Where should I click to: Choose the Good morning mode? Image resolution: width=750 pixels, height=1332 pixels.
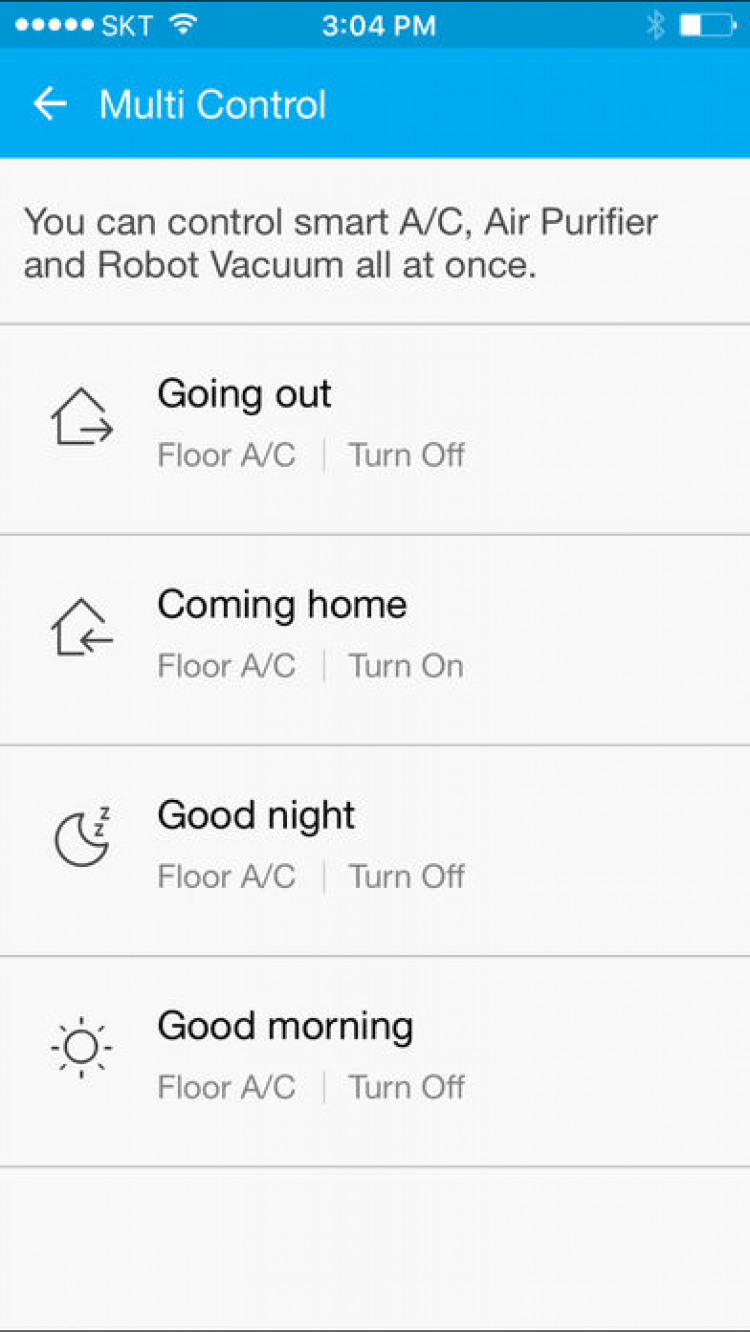374,1060
